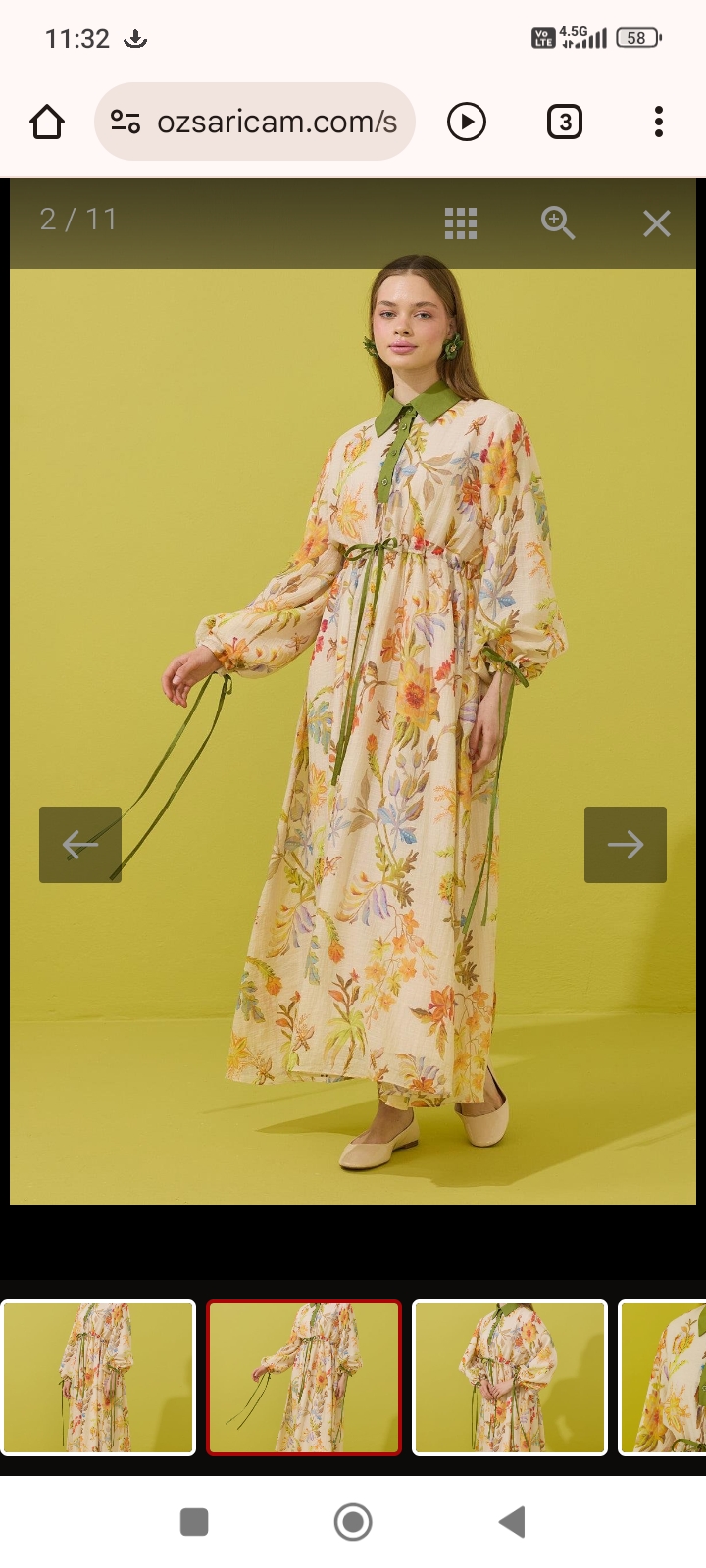
Task: Go to the browser home page
Action: [47, 122]
